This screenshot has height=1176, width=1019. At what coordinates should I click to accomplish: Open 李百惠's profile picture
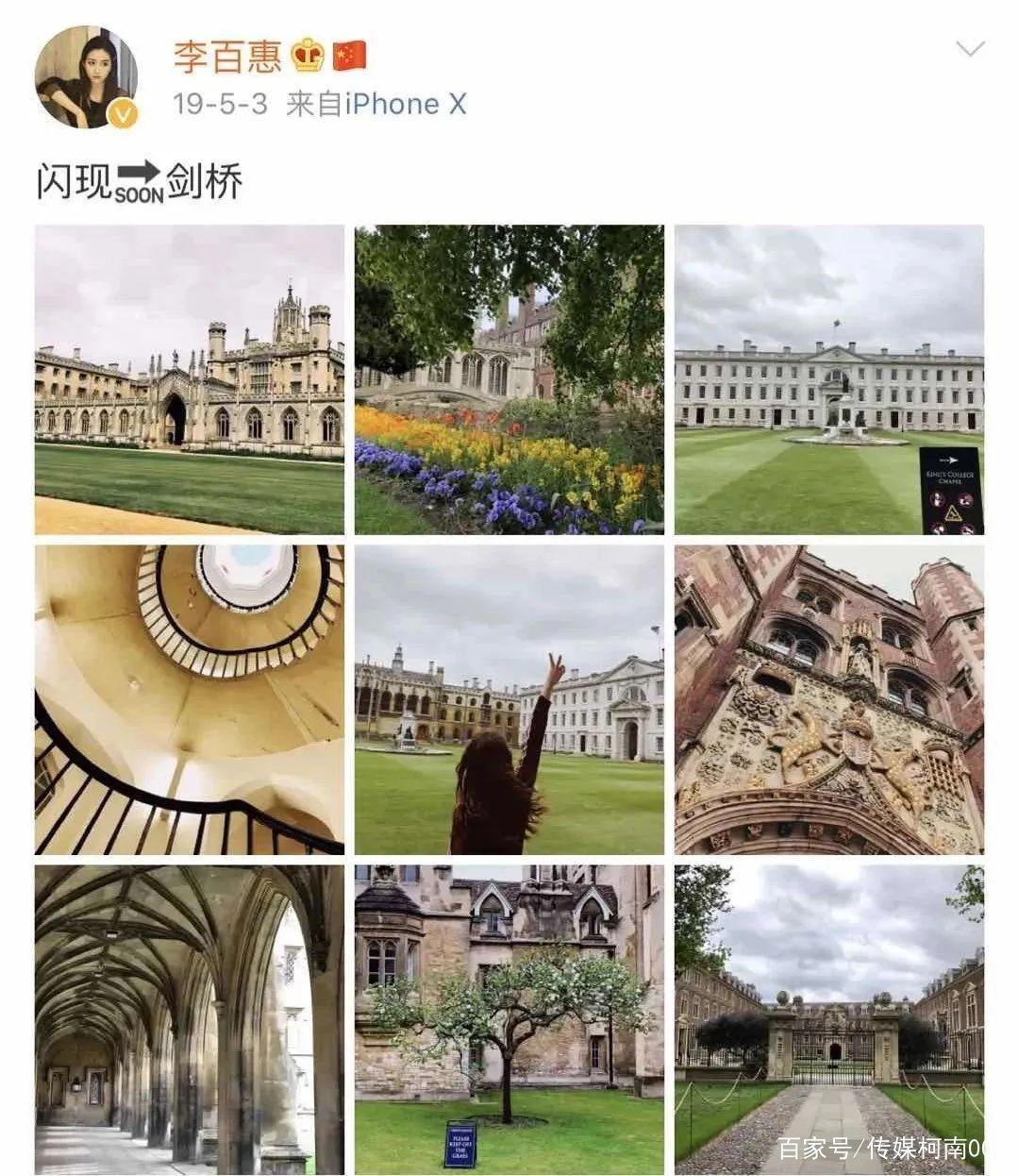(x=87, y=77)
